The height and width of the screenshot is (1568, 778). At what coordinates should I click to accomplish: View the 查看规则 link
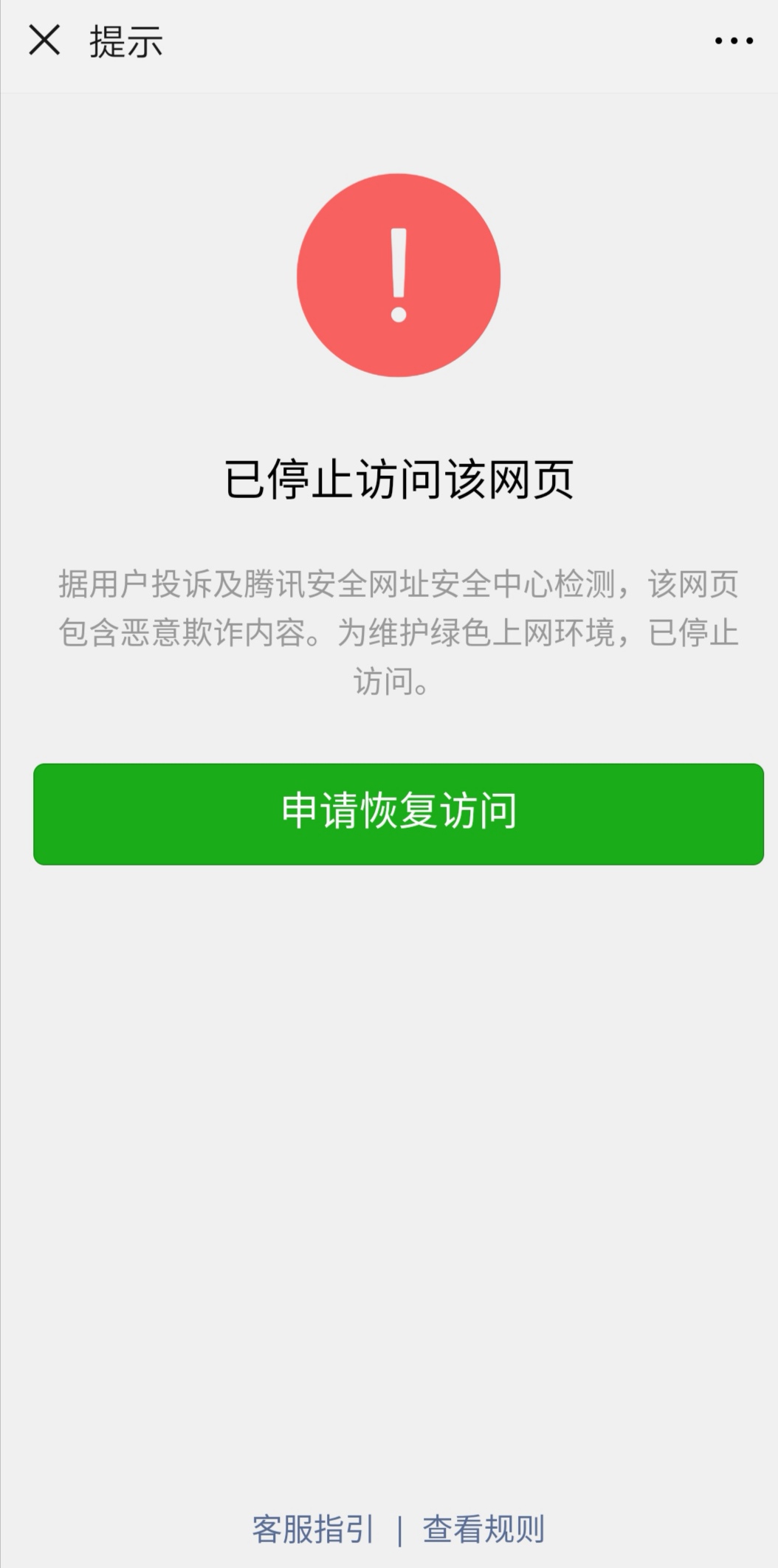[x=483, y=1529]
